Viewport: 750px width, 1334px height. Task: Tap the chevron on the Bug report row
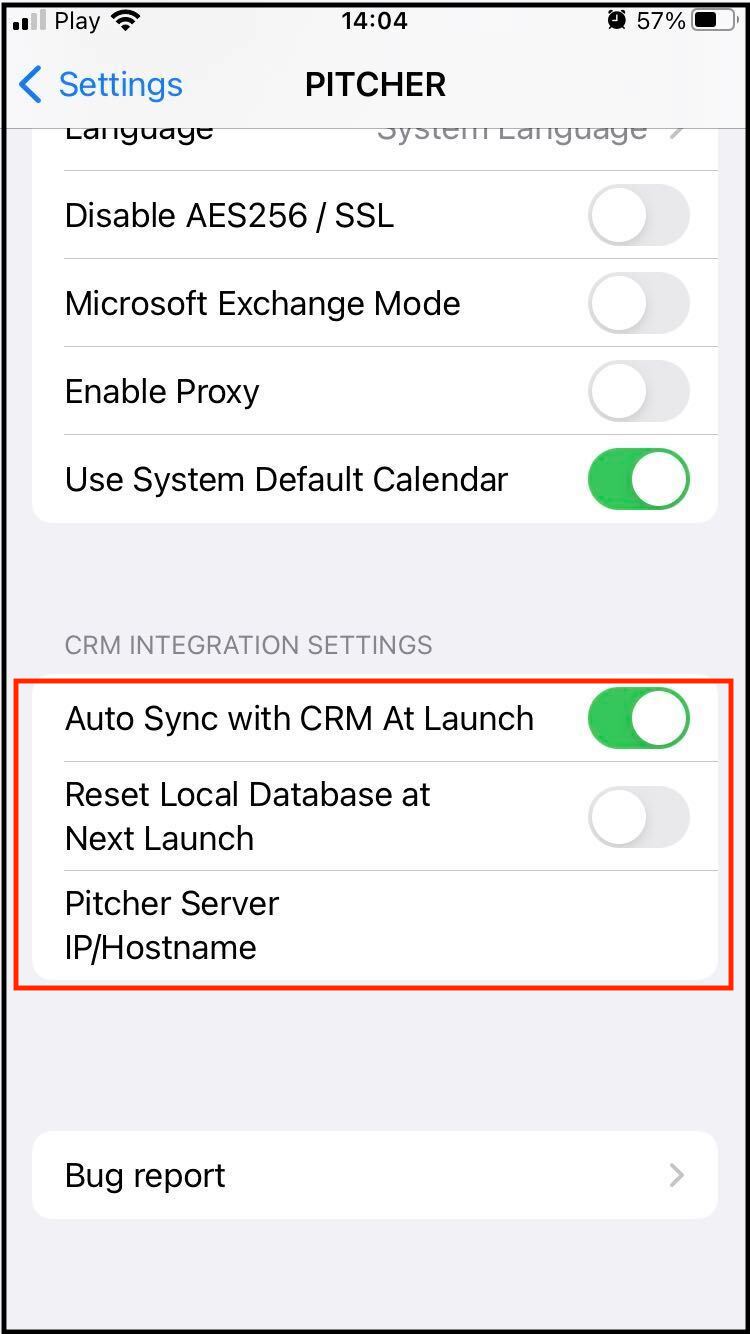[678, 1176]
